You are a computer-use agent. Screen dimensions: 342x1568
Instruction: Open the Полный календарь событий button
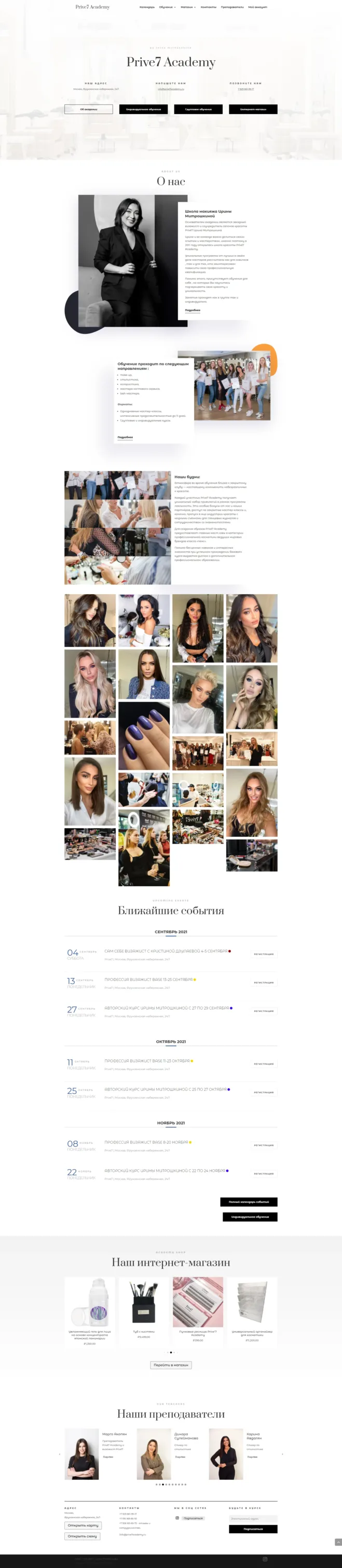249,1202
